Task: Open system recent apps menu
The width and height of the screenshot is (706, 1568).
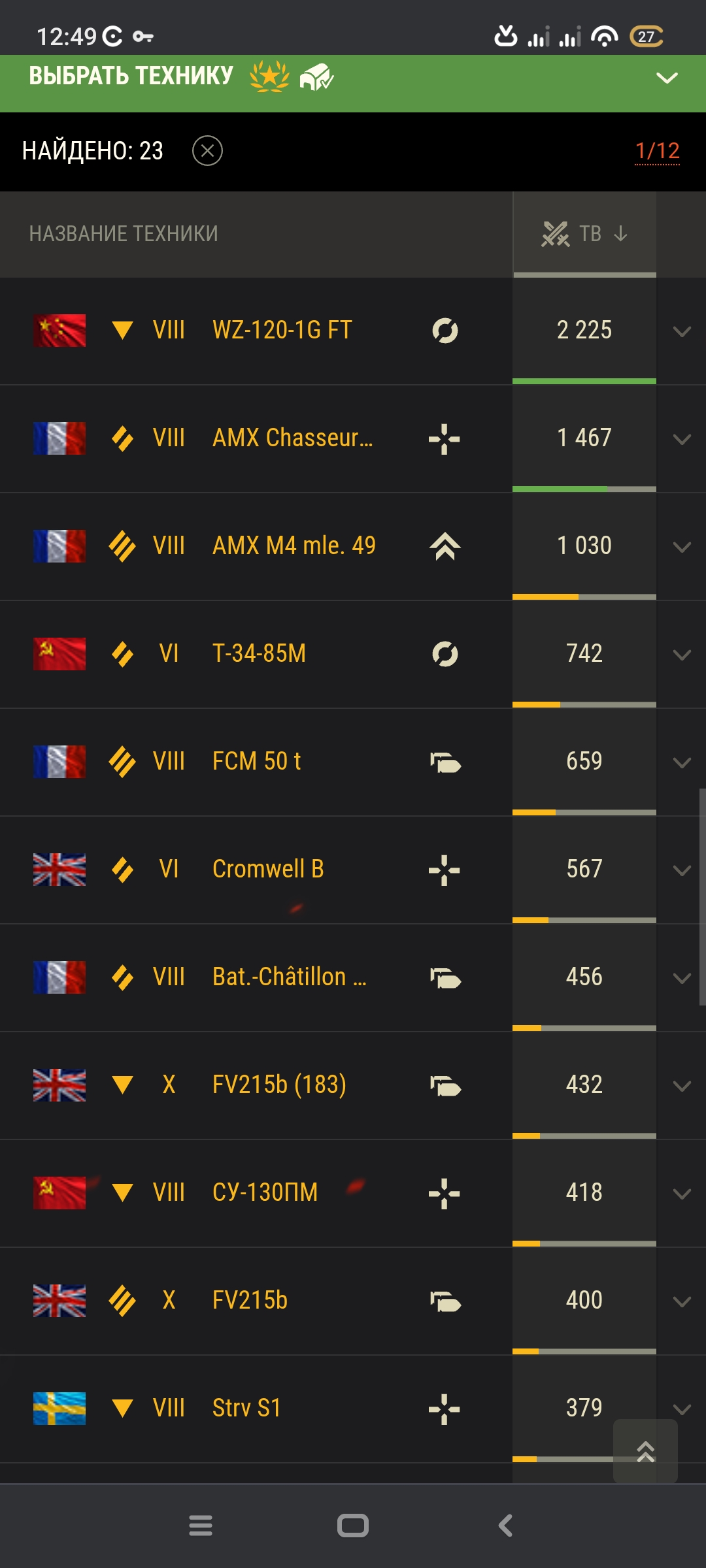Action: [x=201, y=1526]
